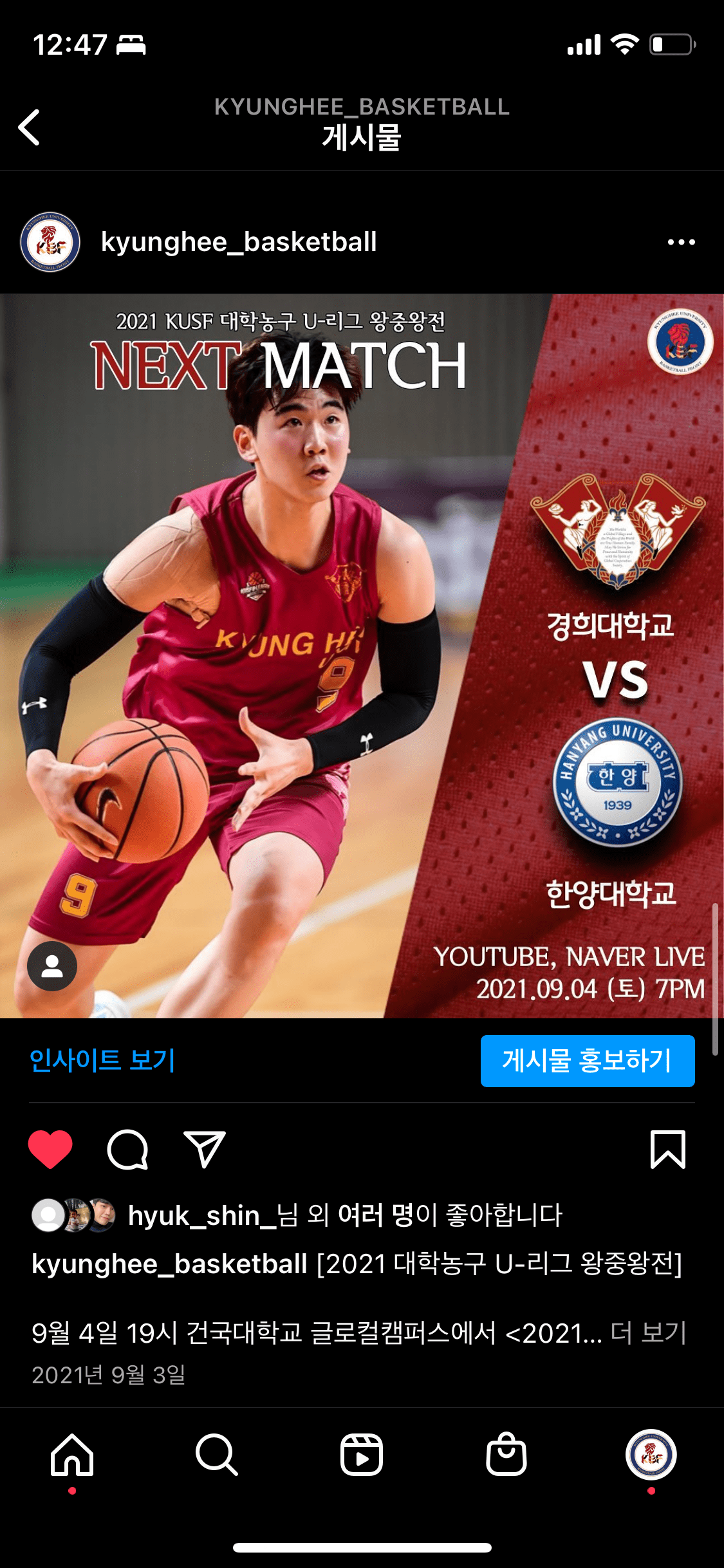Switch to the Search tab
Viewport: 724px width, 1568px height.
[x=217, y=1455]
